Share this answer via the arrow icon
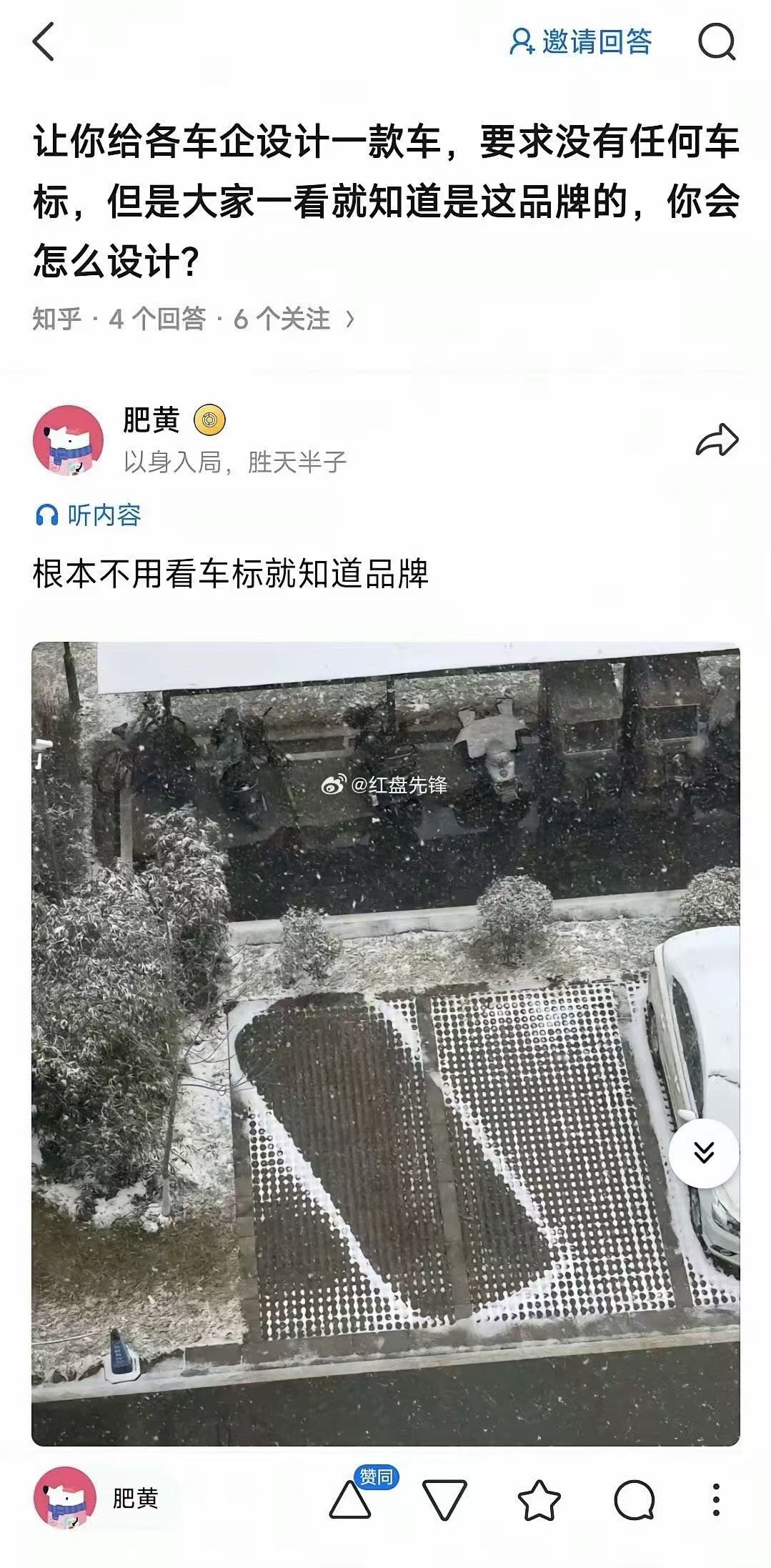The image size is (771, 1568). [x=717, y=440]
